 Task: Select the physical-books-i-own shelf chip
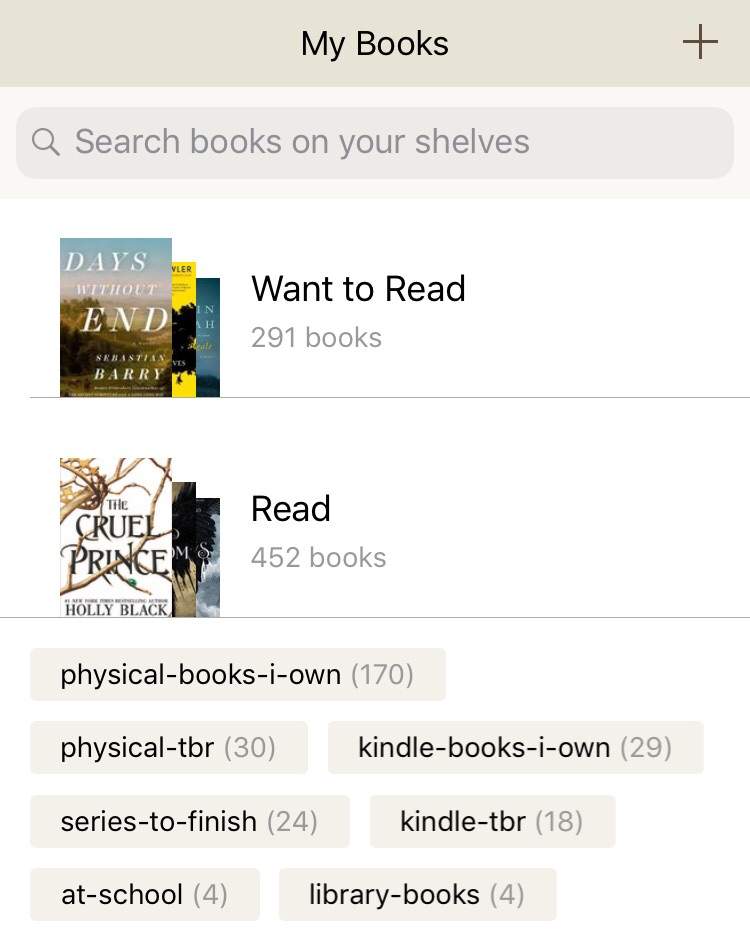coord(237,675)
